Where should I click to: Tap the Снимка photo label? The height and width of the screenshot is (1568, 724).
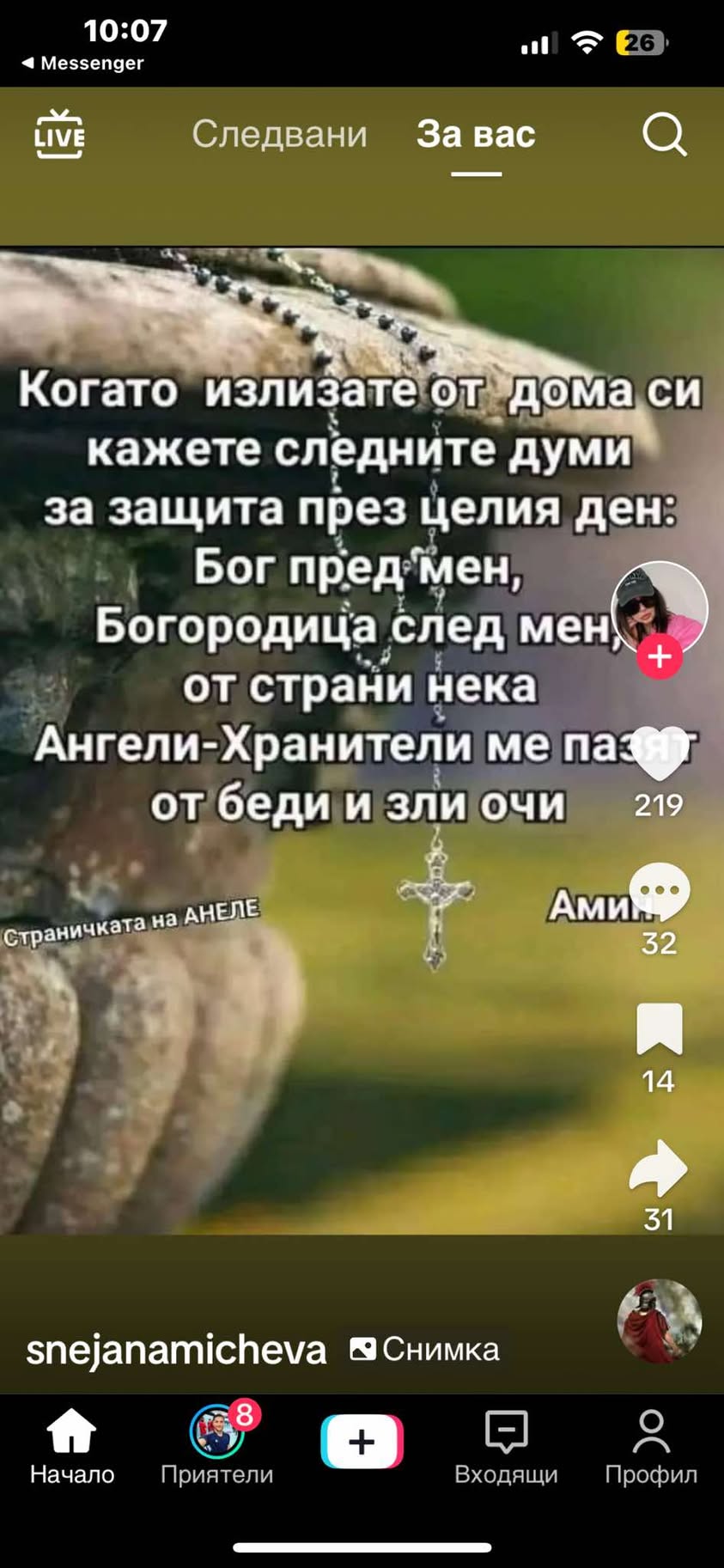click(x=425, y=1349)
